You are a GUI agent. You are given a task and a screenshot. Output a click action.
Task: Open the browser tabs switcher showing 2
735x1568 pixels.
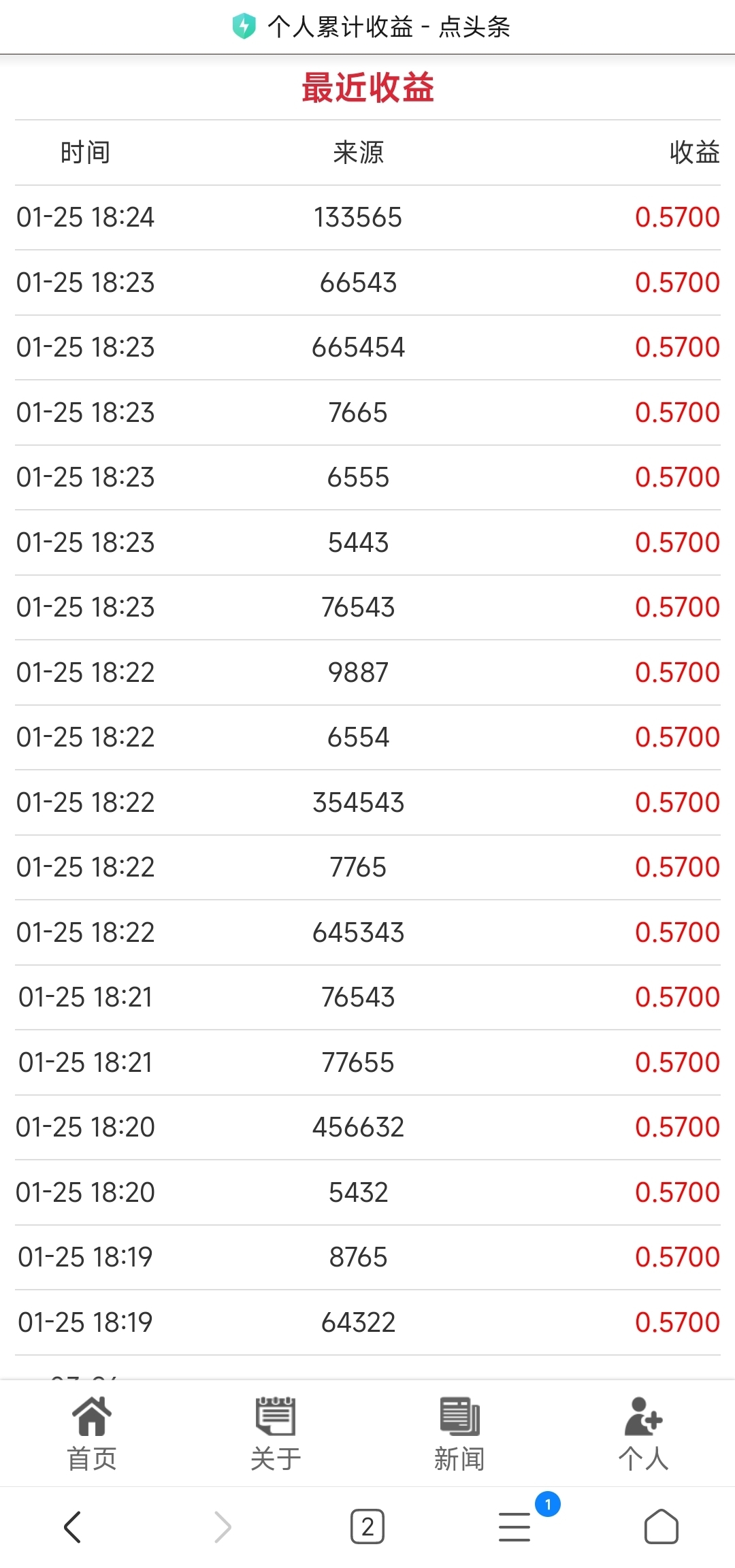(367, 1527)
